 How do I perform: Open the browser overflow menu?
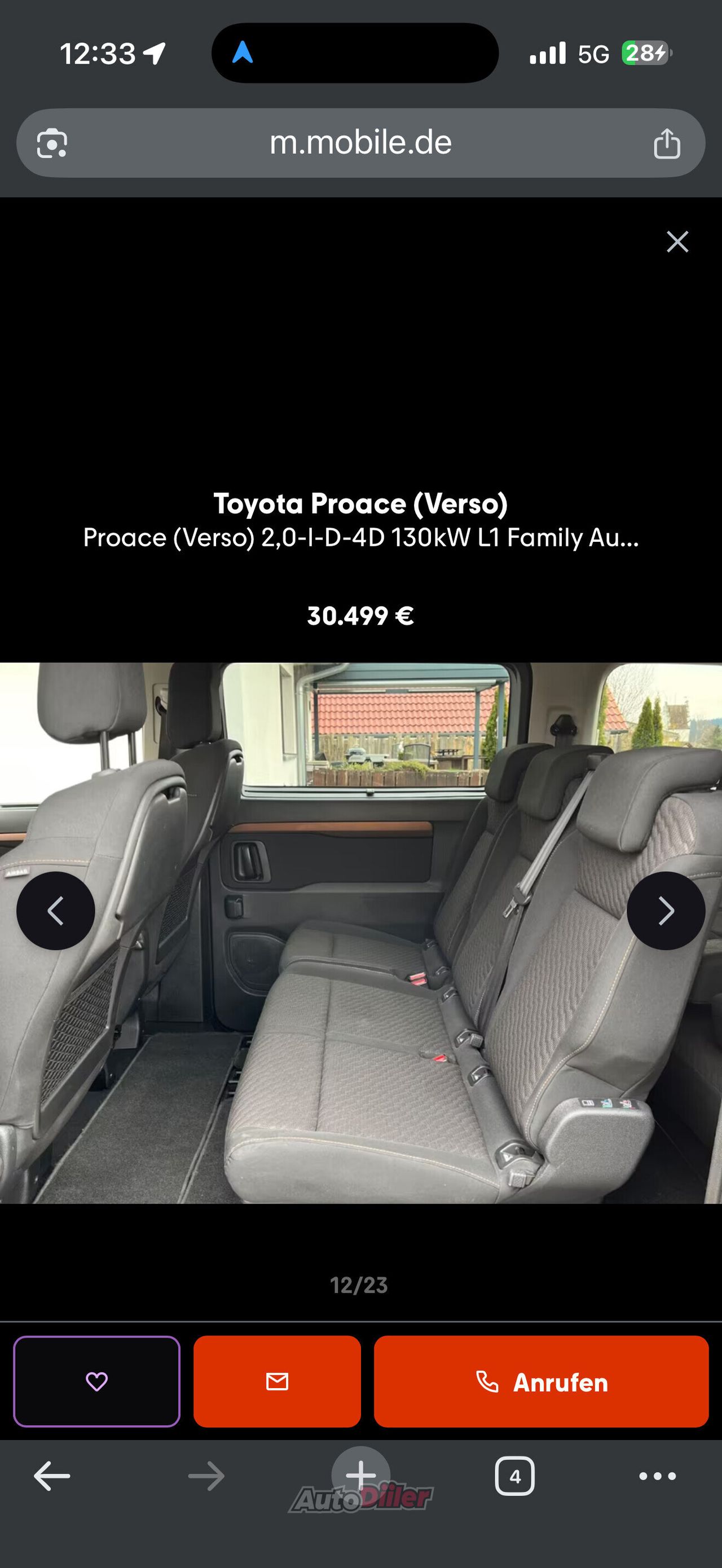[x=658, y=1476]
